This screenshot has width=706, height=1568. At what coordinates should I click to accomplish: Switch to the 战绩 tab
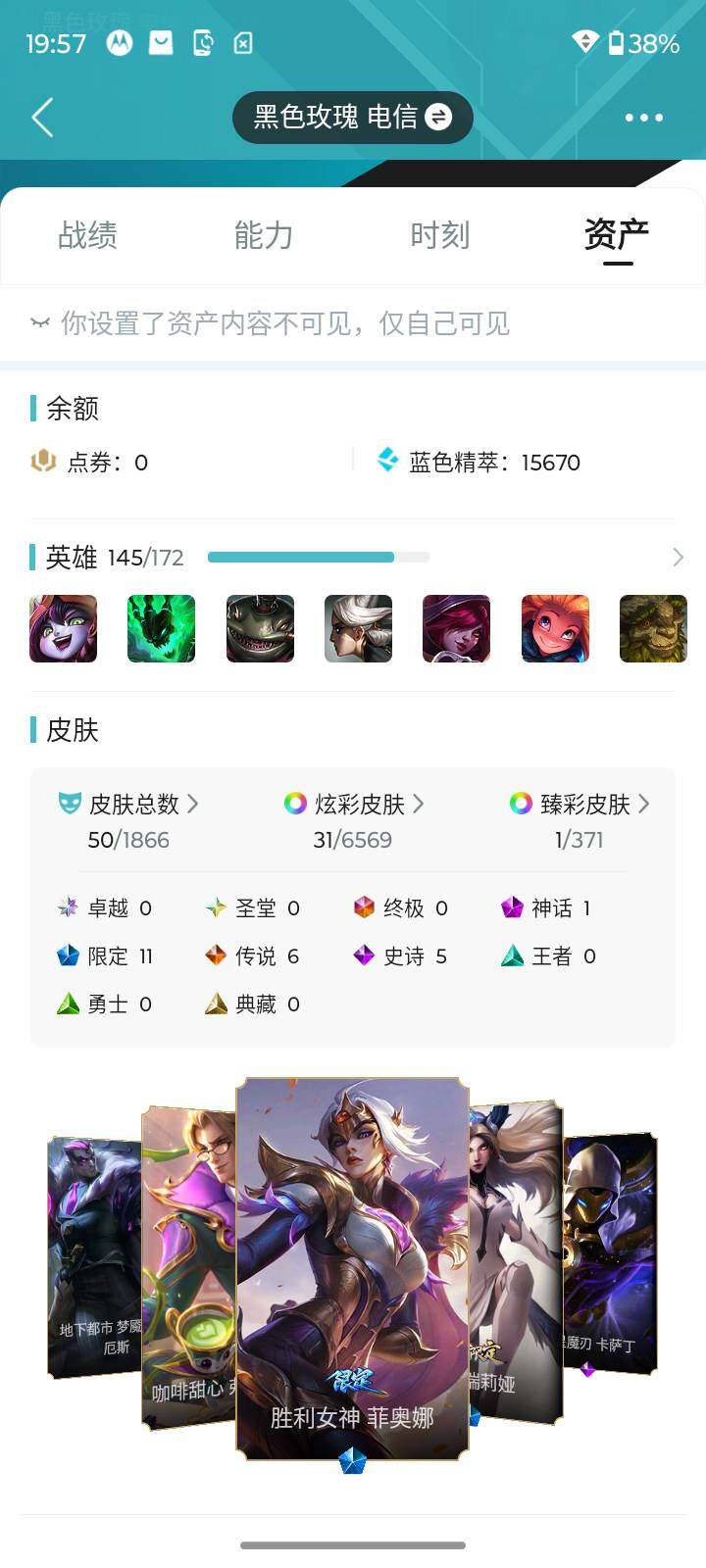click(x=87, y=235)
